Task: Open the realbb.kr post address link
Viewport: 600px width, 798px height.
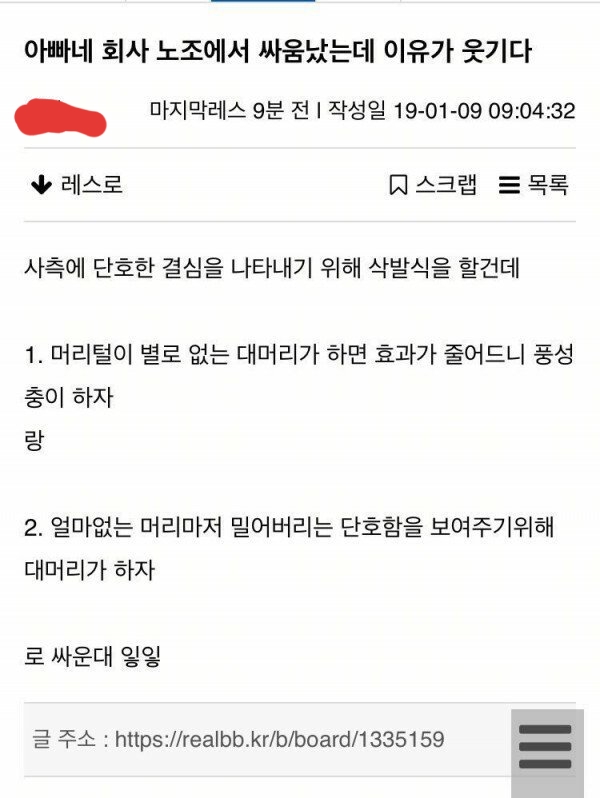Action: click(x=279, y=740)
